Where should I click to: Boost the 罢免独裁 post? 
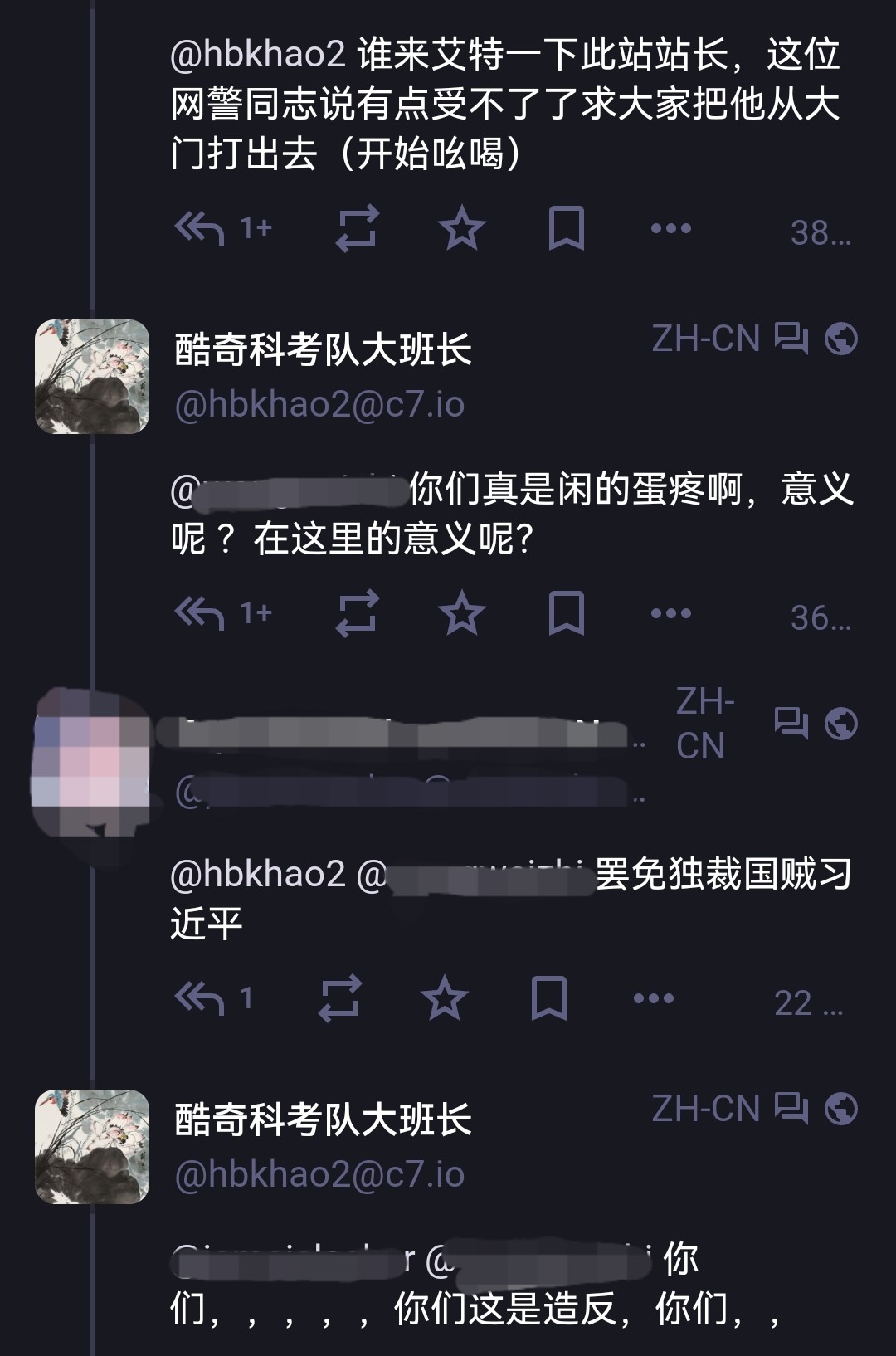tap(339, 998)
